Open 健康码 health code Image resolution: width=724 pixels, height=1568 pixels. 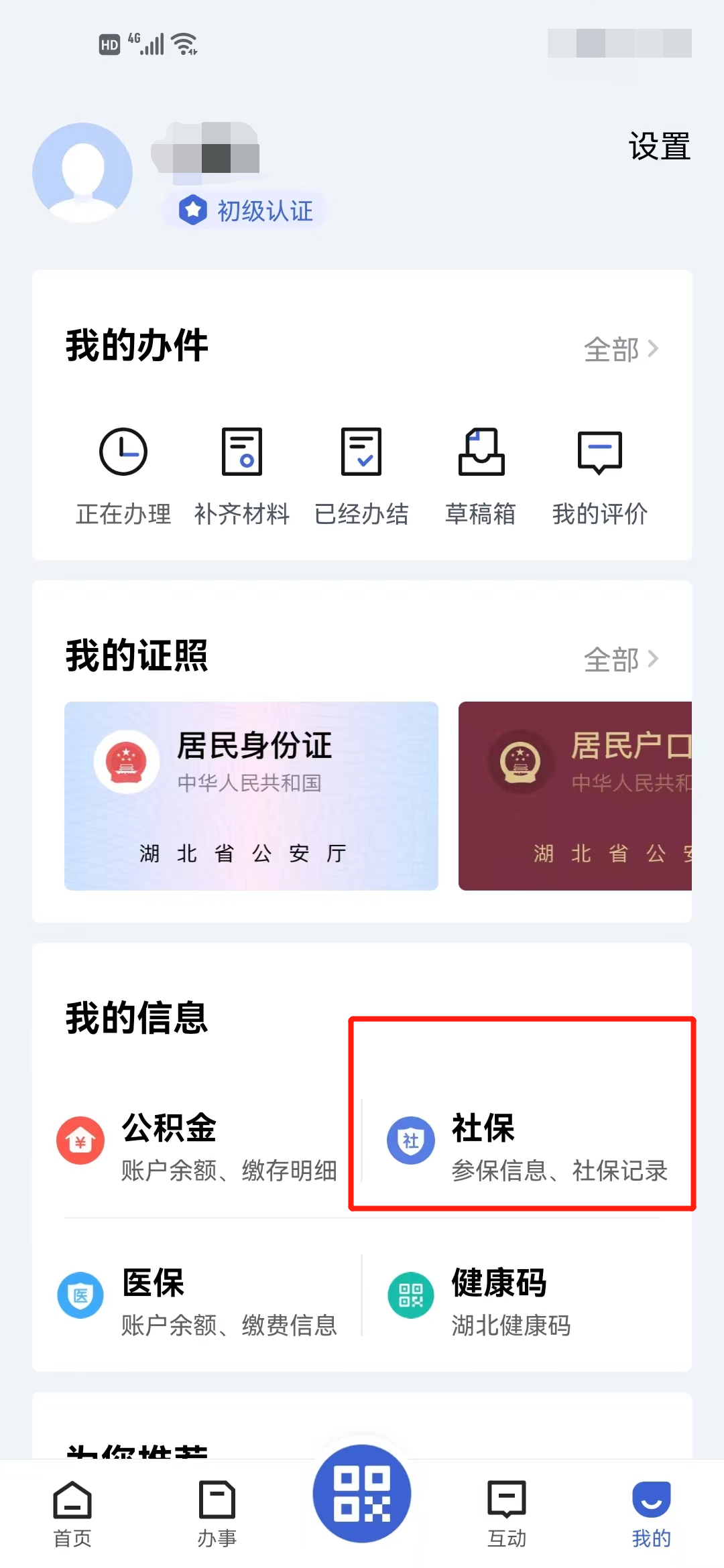(509, 1301)
